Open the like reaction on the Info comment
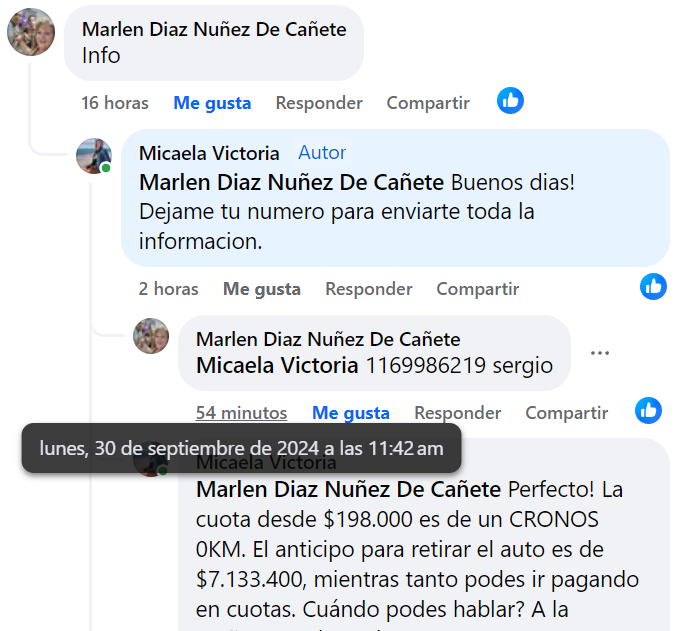Image resolution: width=693 pixels, height=631 pixels. (x=510, y=101)
